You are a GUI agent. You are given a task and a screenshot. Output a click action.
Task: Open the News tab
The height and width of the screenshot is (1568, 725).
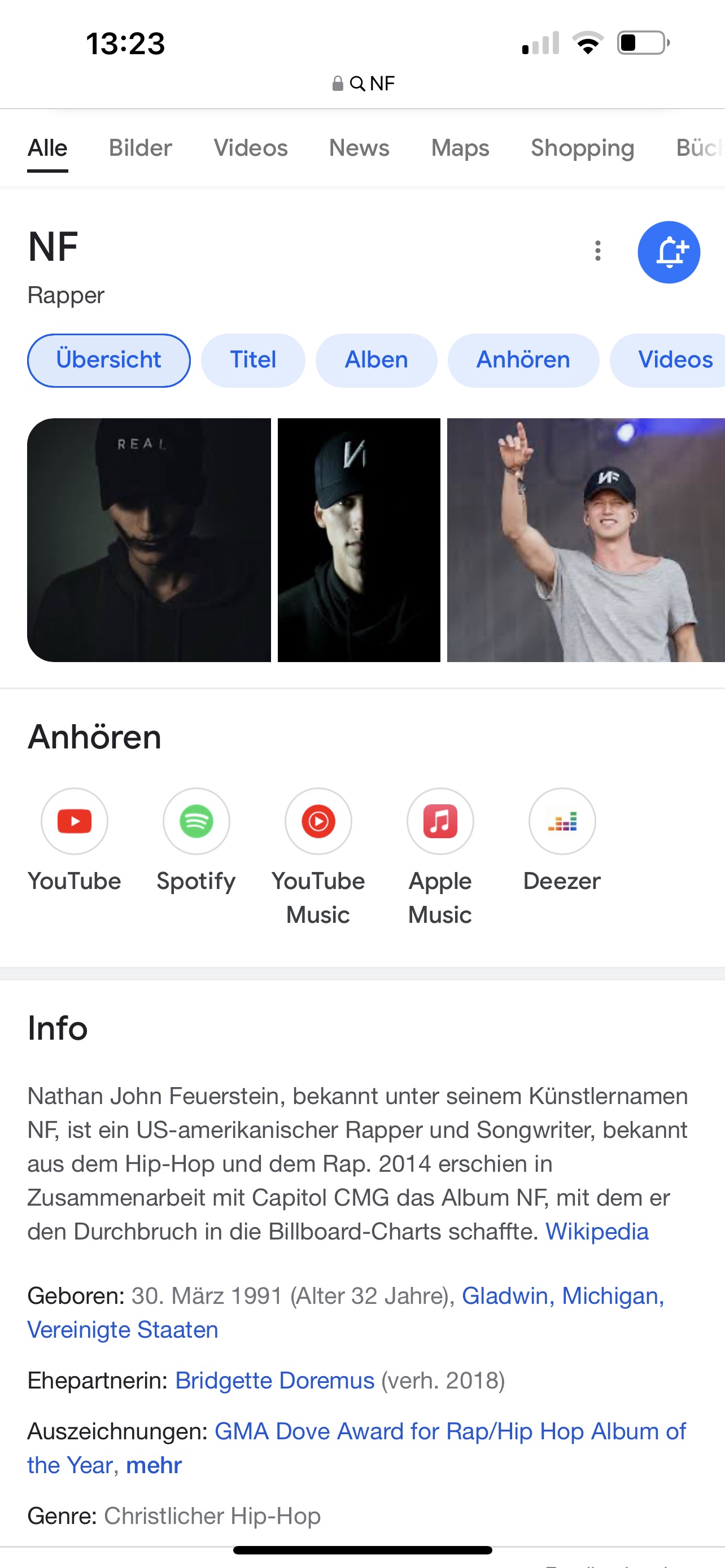coord(359,148)
